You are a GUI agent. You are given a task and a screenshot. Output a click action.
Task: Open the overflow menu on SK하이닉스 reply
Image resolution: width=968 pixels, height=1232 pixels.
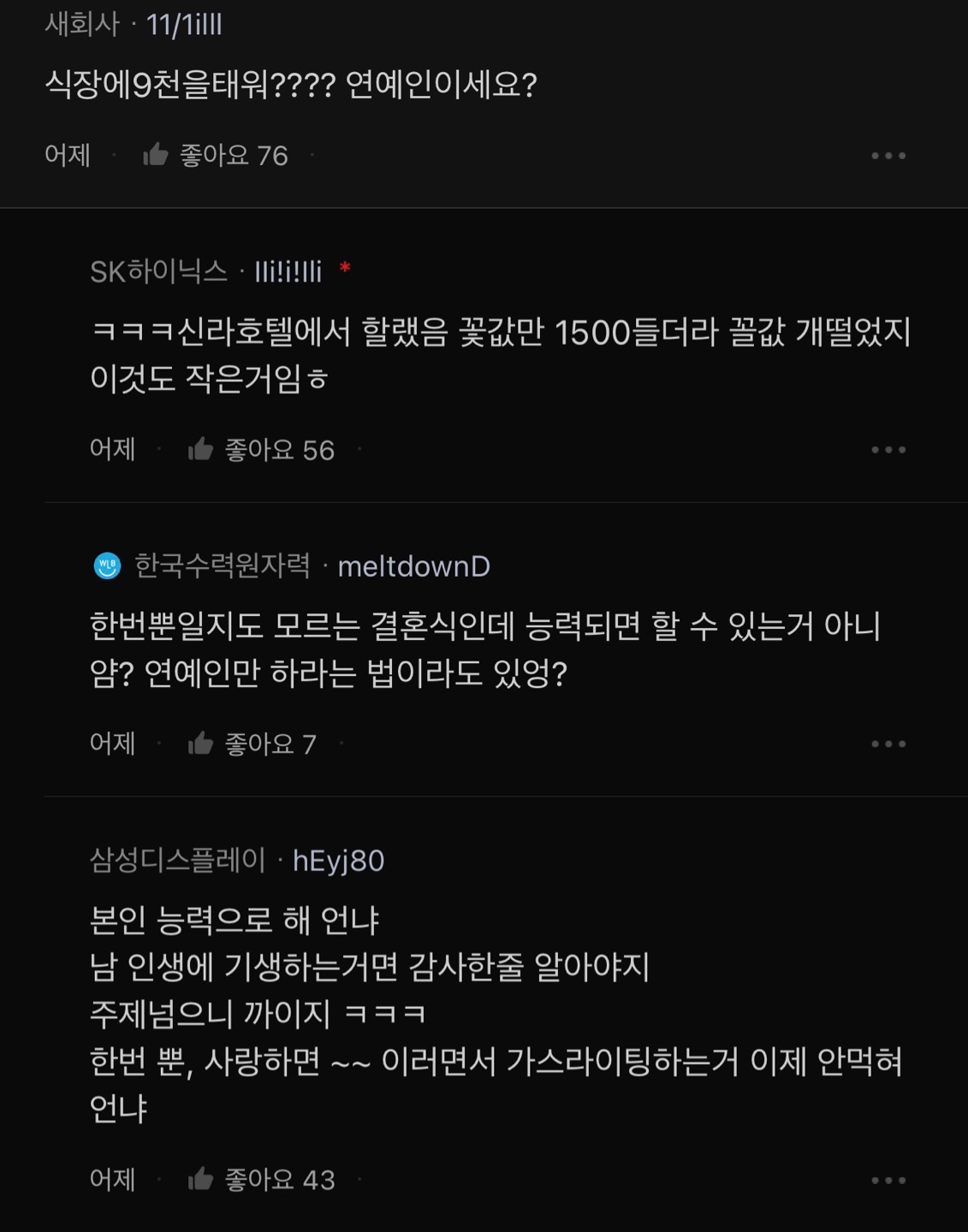click(888, 450)
